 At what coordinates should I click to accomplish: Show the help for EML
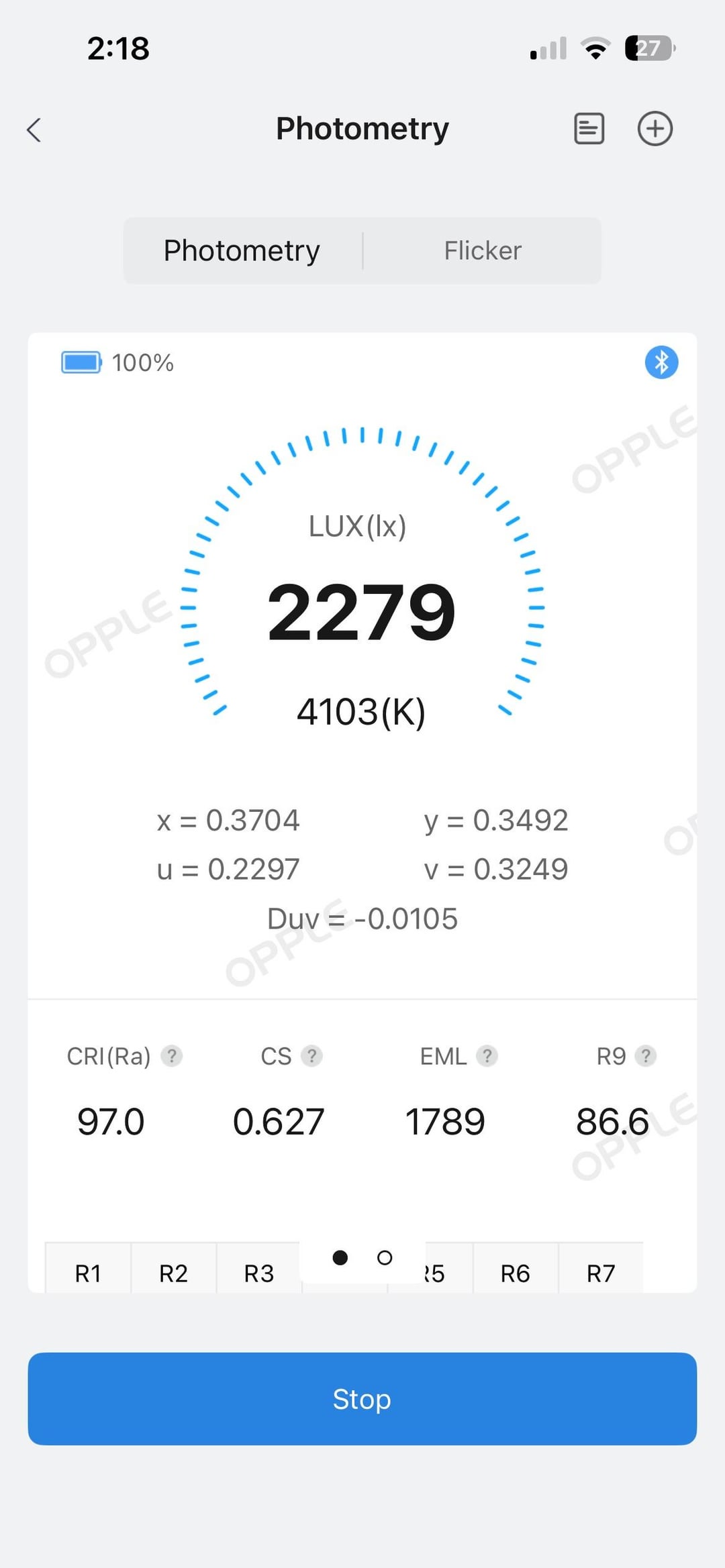(487, 1056)
